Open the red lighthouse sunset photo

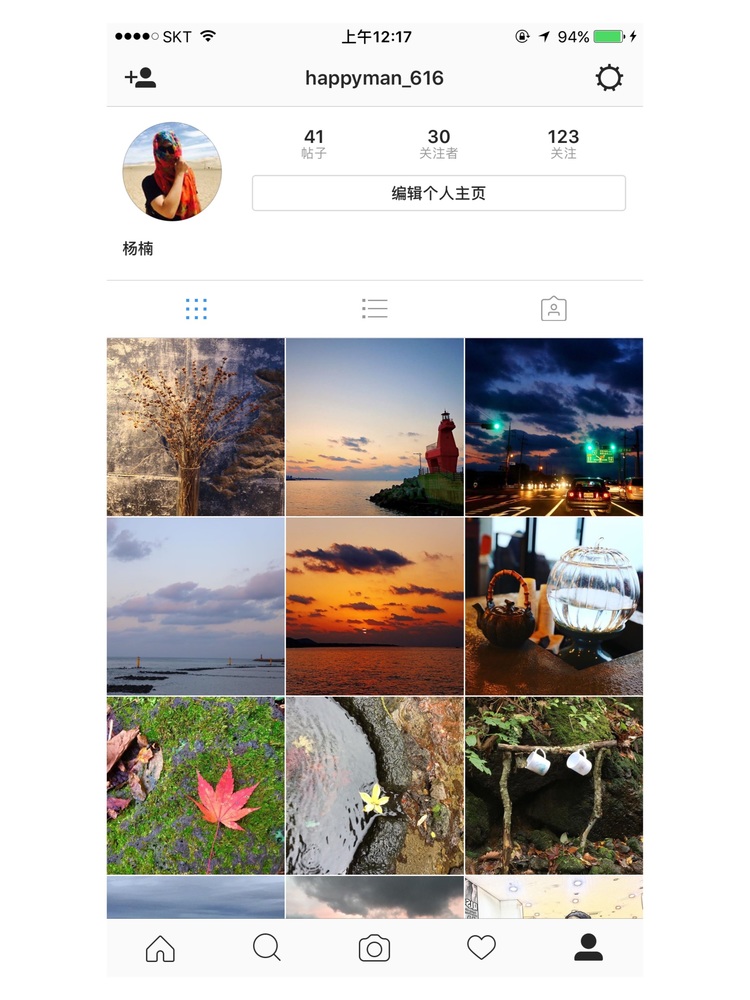pyautogui.click(x=375, y=427)
